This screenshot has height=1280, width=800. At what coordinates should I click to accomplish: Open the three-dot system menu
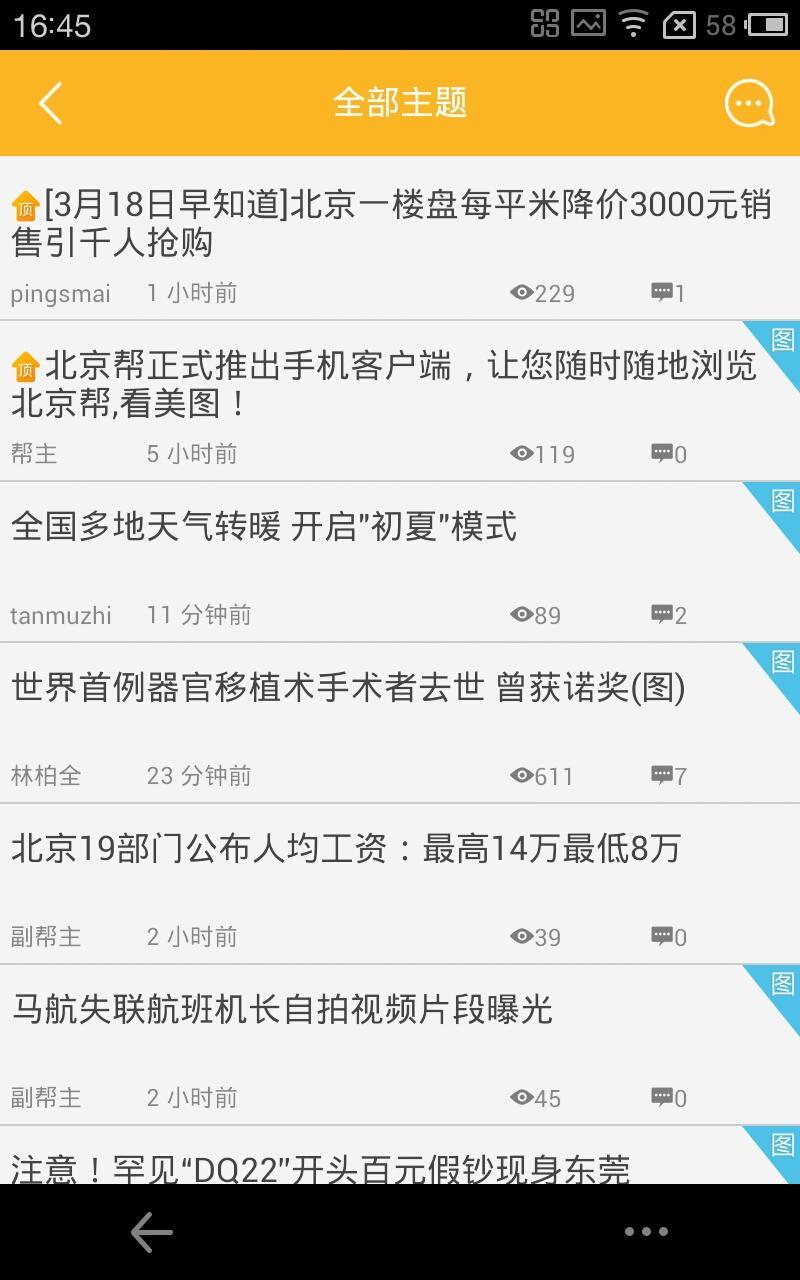[646, 1232]
